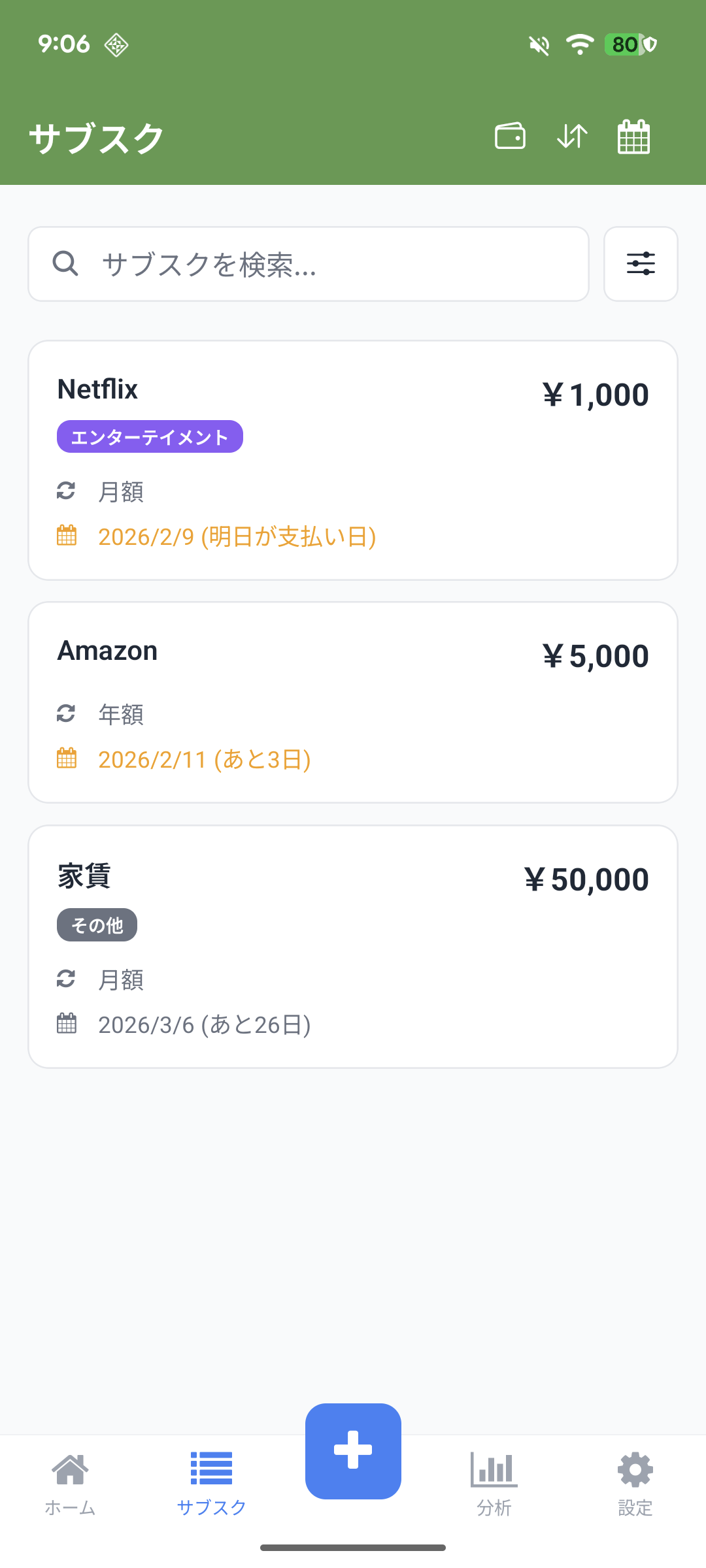The image size is (706, 1568).
Task: Click the orange calendar icon on the Netflix card
Action: [66, 536]
